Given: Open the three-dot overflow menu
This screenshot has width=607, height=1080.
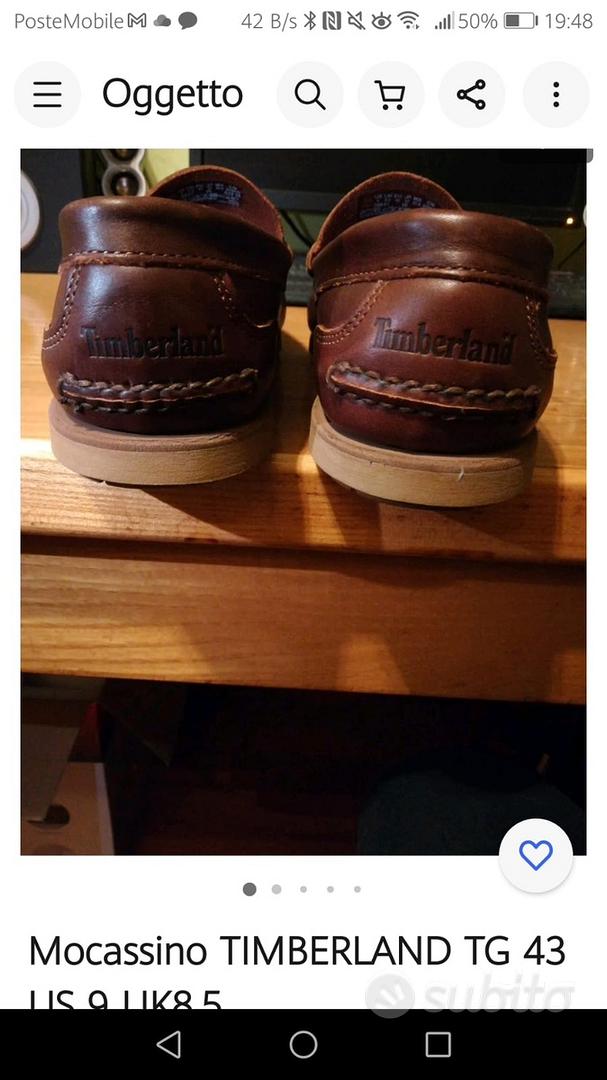Looking at the screenshot, I should [x=555, y=95].
